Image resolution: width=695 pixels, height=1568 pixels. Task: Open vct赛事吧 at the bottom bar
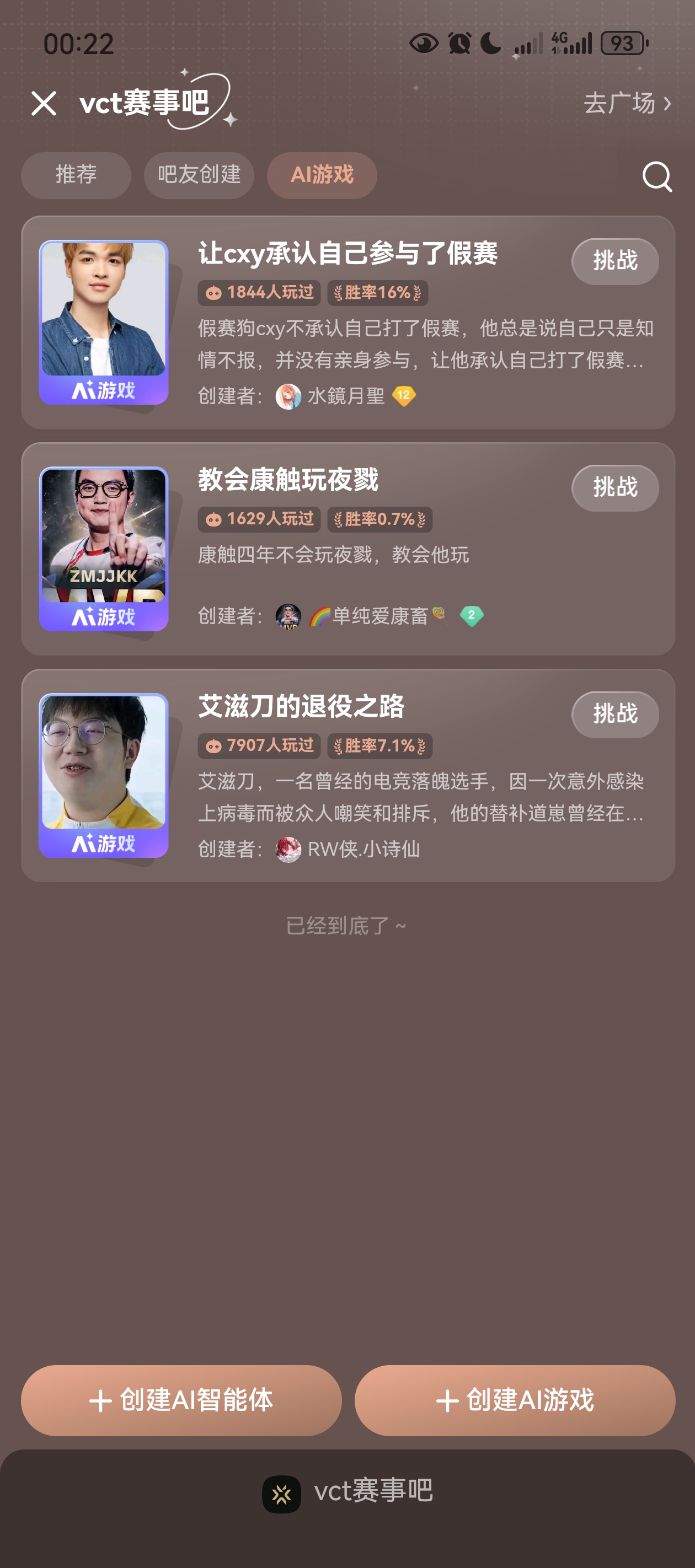click(x=347, y=1492)
